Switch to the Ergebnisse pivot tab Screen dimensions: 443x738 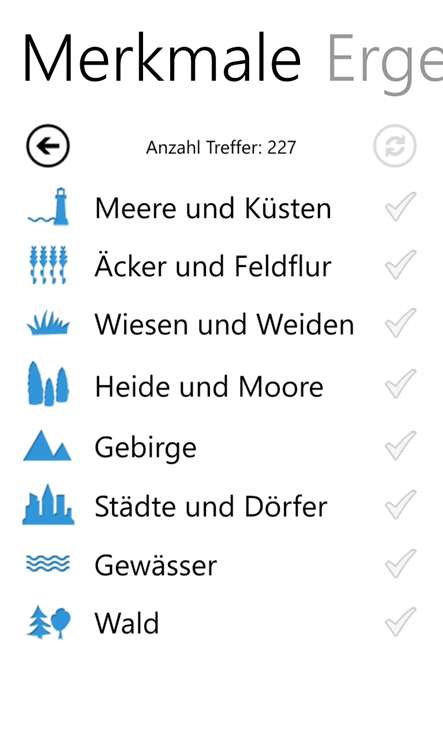click(x=385, y=62)
